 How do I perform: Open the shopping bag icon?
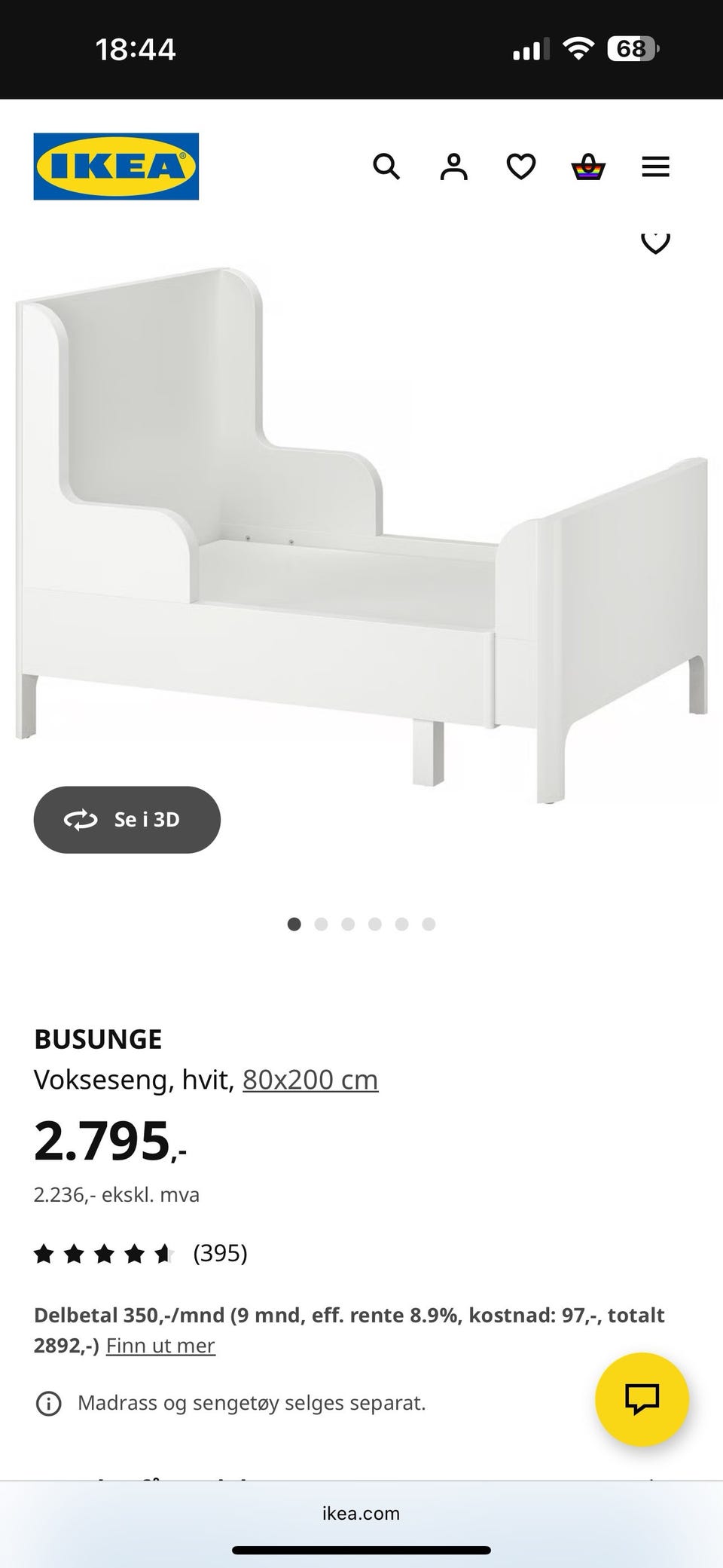588,167
